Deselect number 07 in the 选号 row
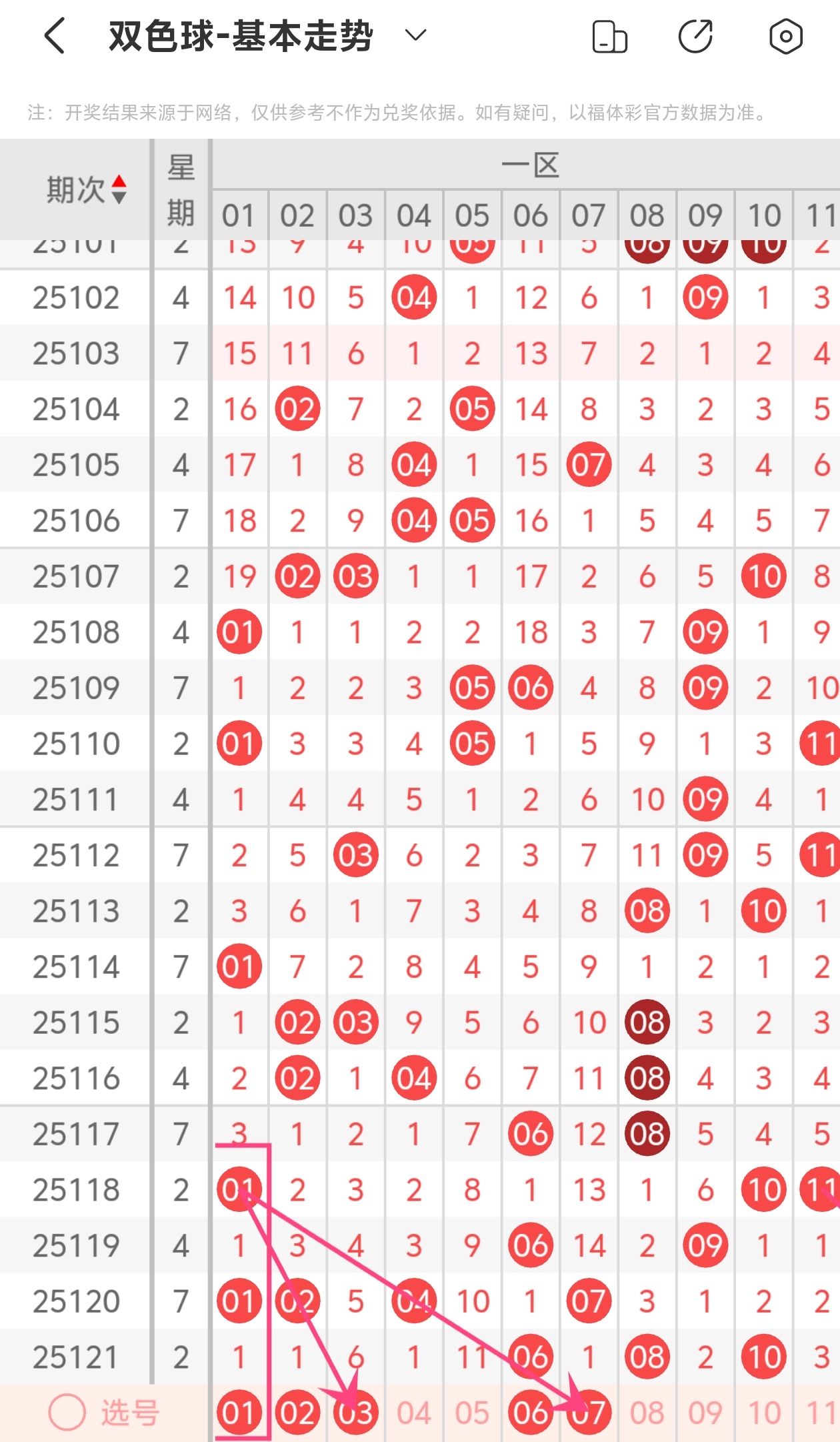The width and height of the screenshot is (840, 1442). coord(589,1413)
